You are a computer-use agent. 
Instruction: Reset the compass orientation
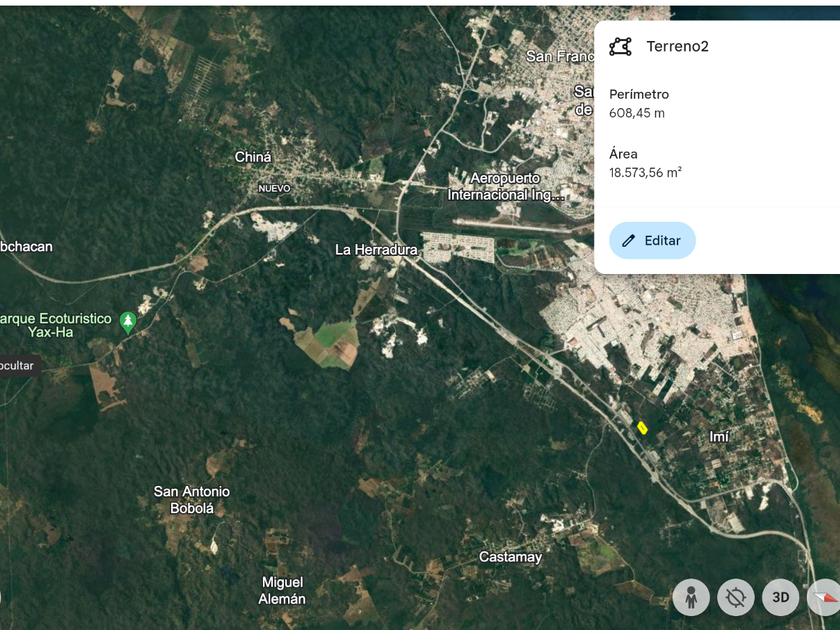(x=824, y=598)
